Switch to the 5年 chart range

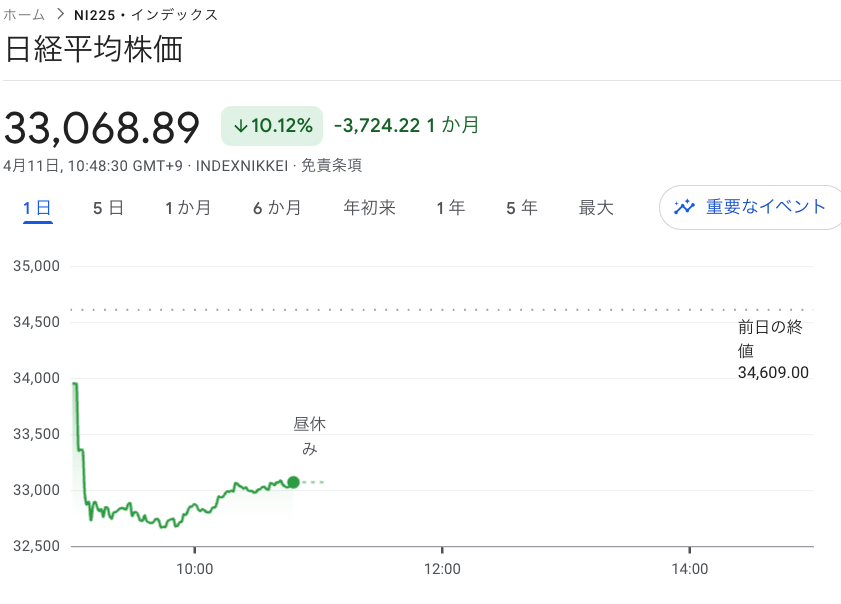[521, 208]
